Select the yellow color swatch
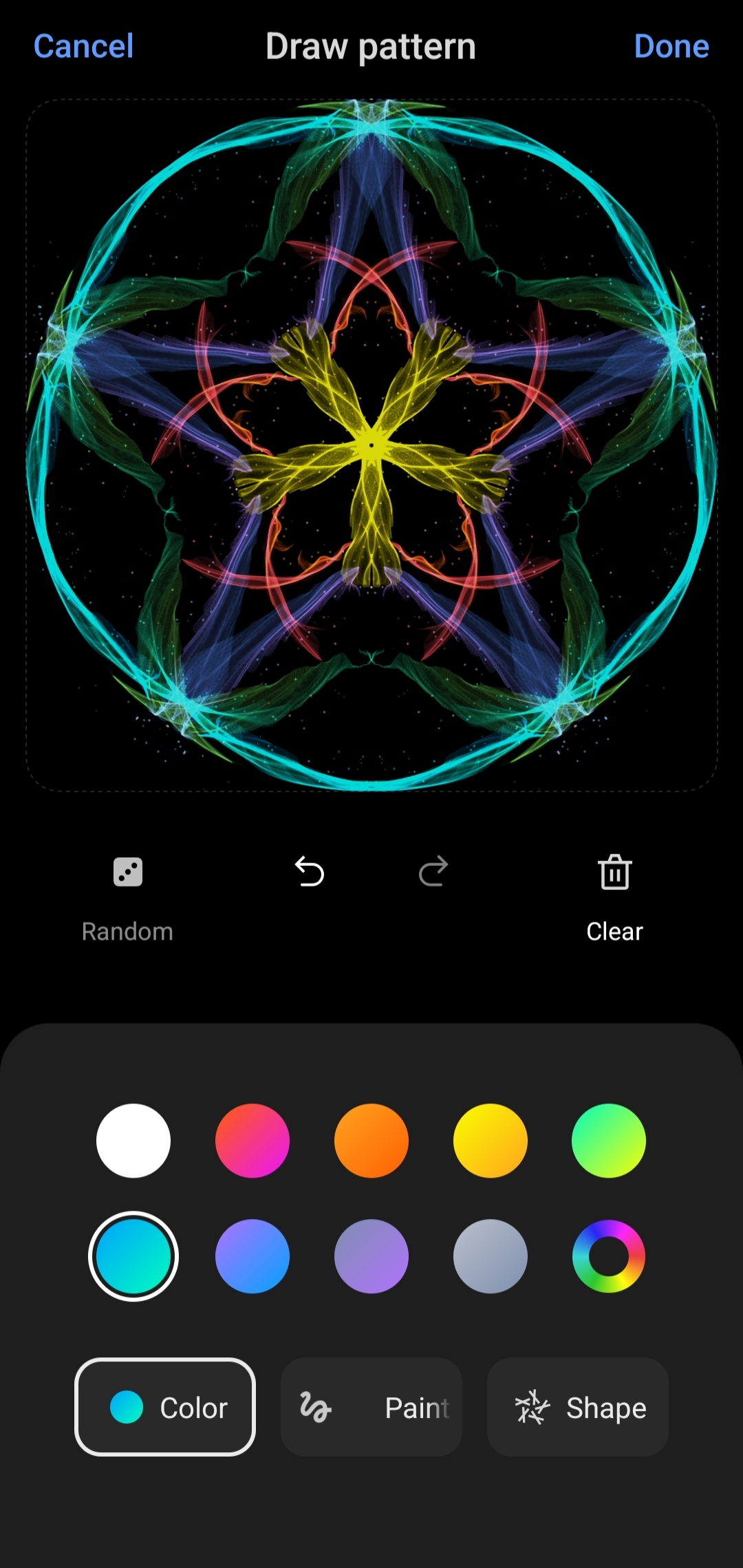Image resolution: width=743 pixels, height=1568 pixels. coord(491,1141)
